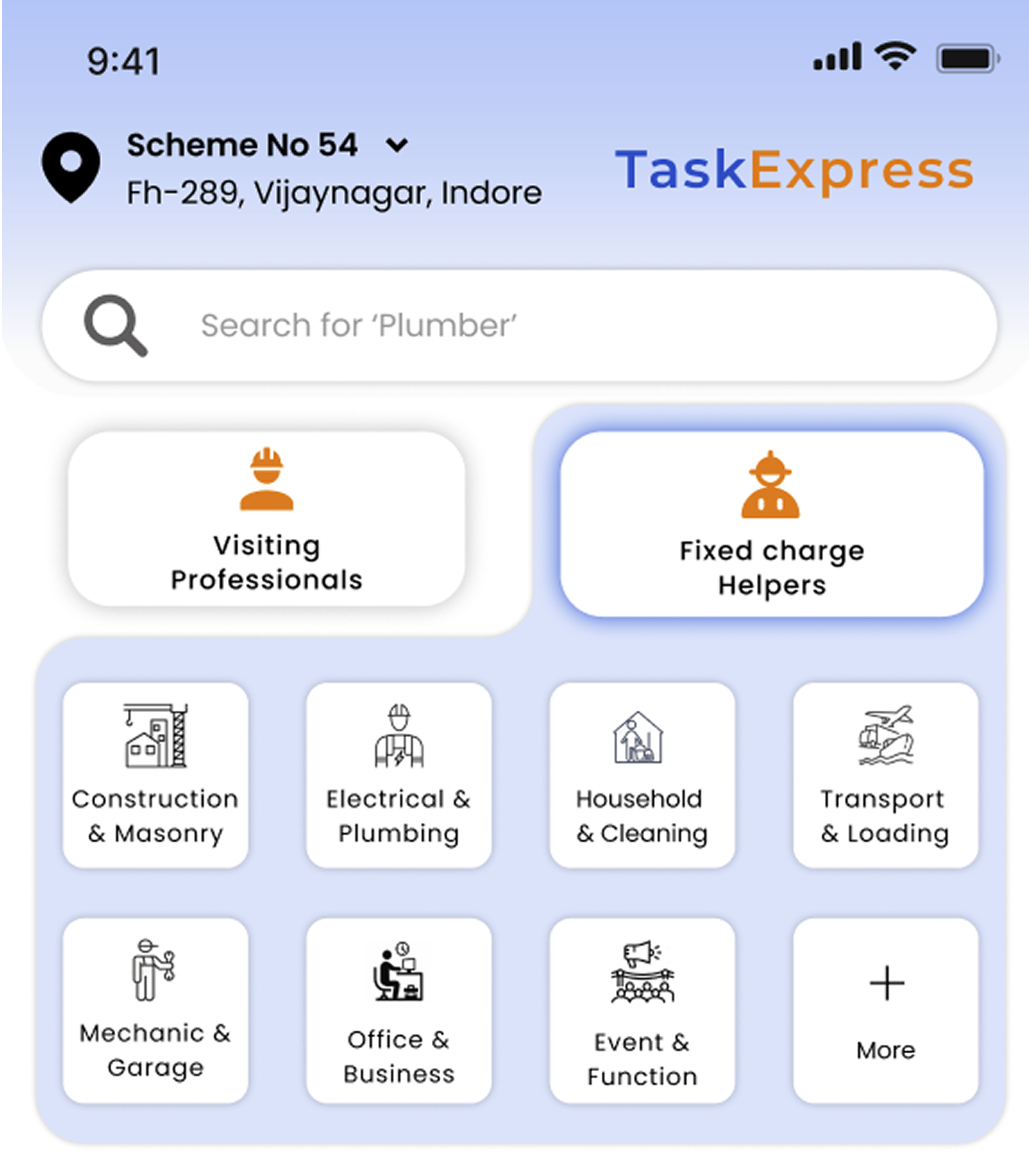Select Mechanic & Garage category
The width and height of the screenshot is (1029, 1176).
point(155,1011)
